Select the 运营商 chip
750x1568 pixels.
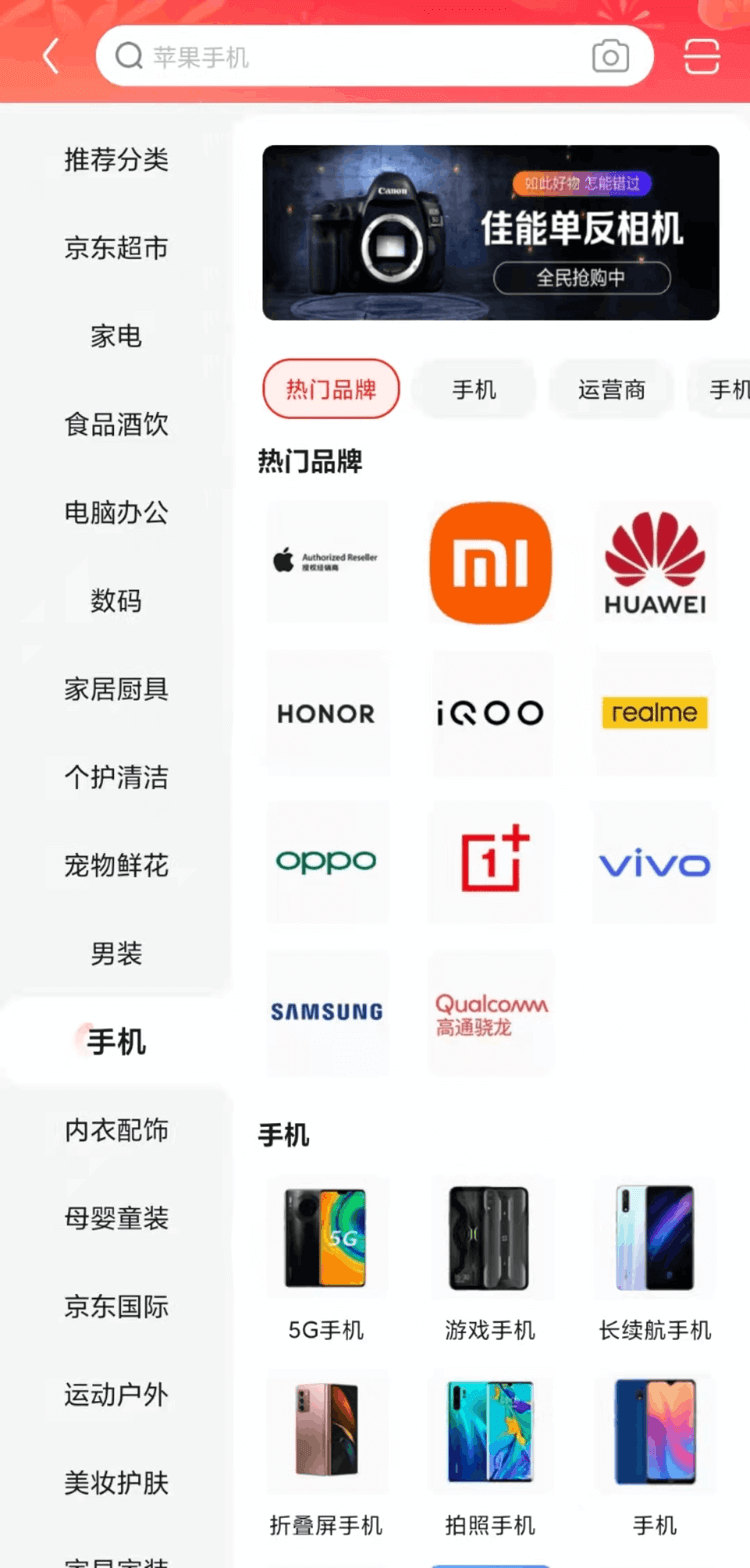coord(611,390)
